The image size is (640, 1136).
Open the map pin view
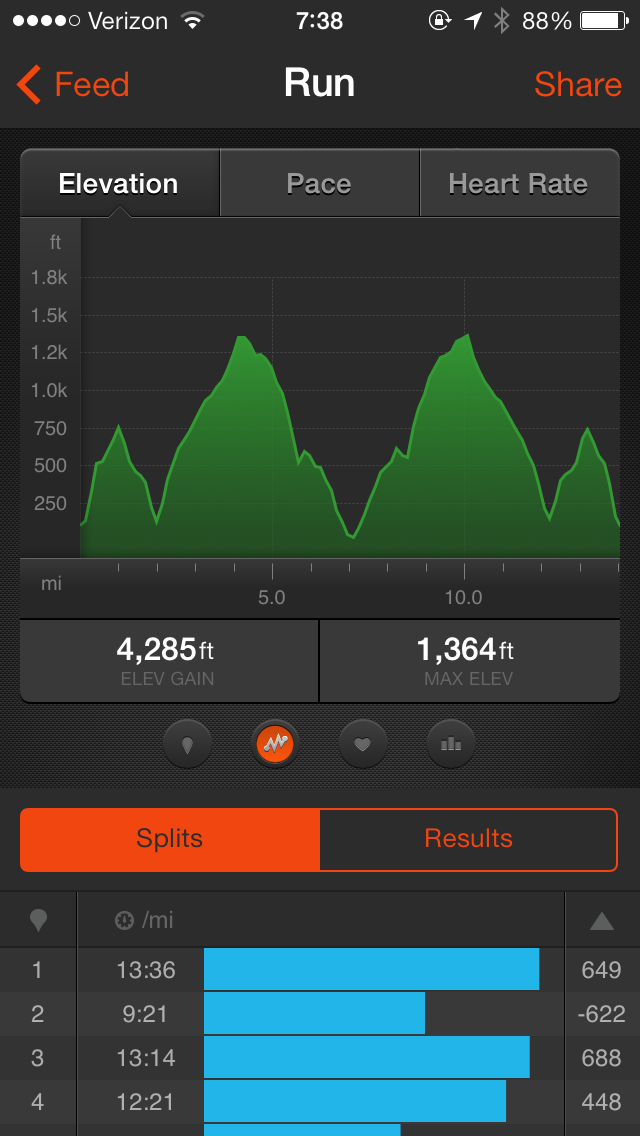coord(186,744)
